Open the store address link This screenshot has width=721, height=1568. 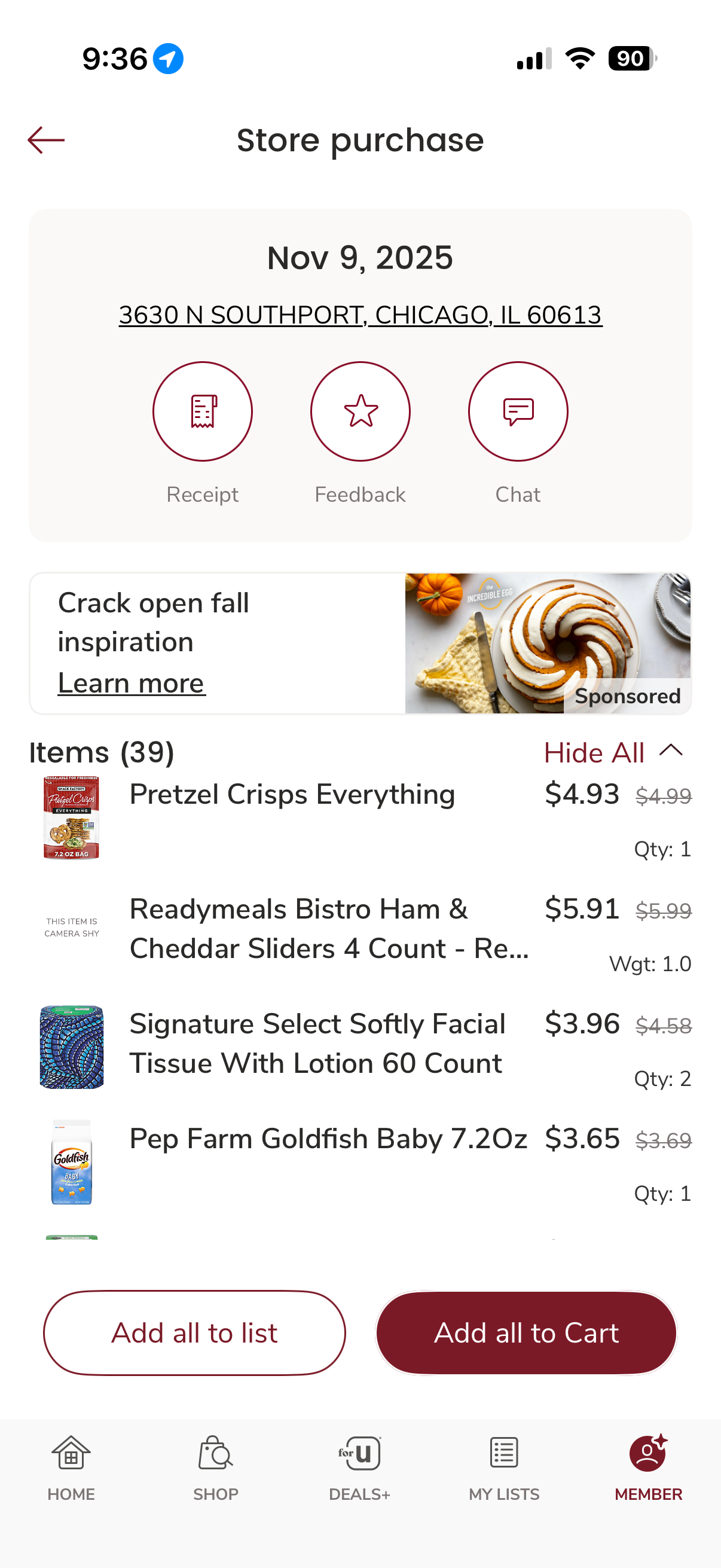point(360,315)
